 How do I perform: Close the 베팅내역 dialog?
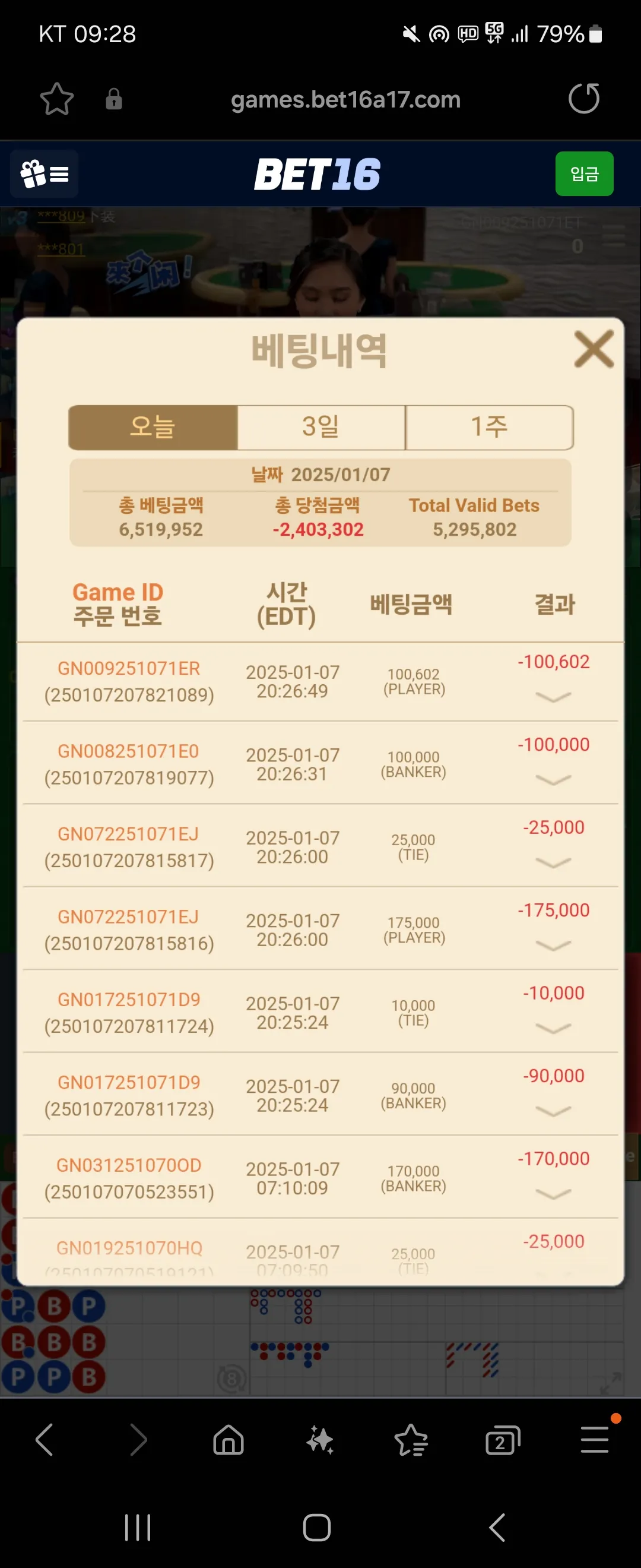click(x=594, y=349)
